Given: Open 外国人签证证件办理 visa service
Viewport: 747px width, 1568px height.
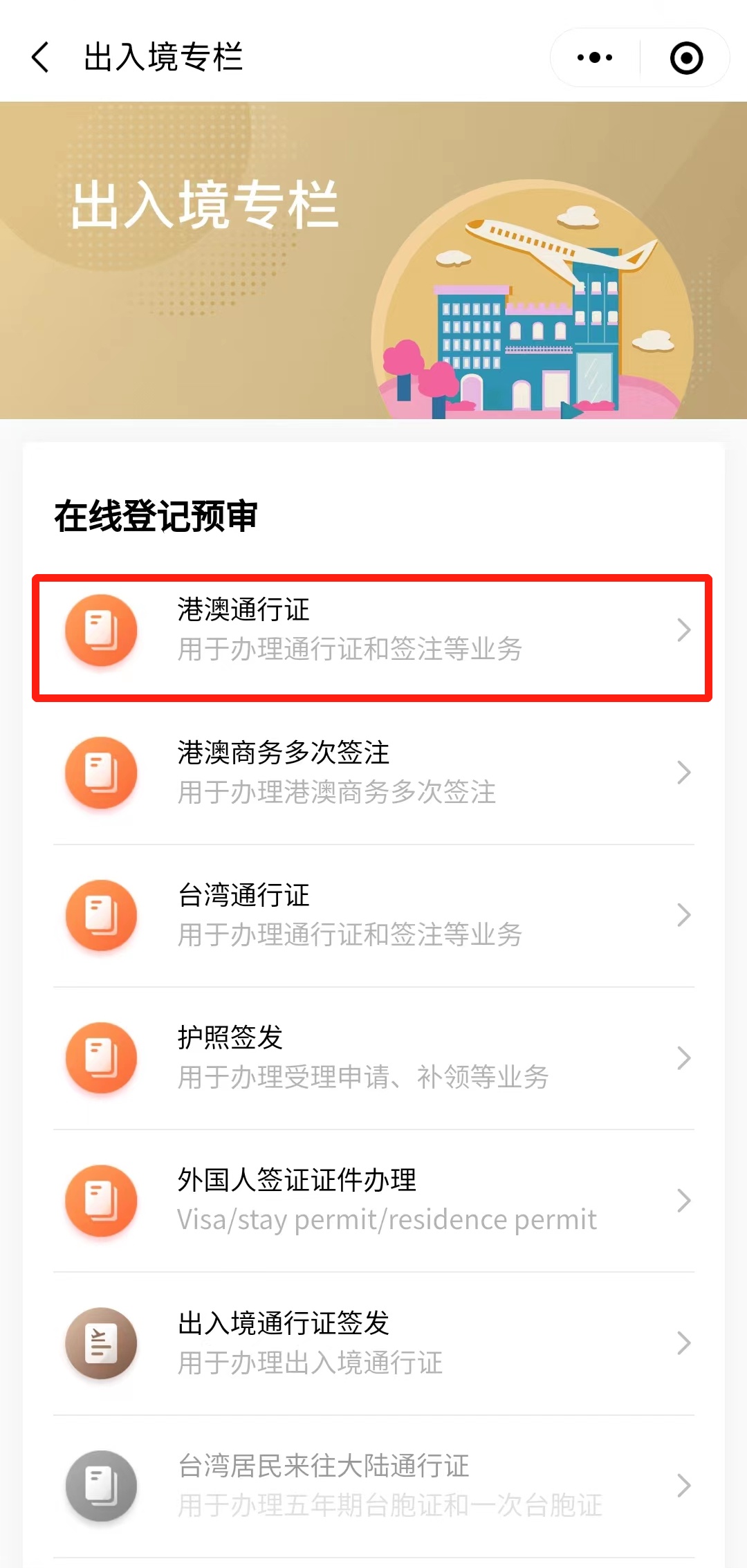Looking at the screenshot, I should click(373, 1200).
